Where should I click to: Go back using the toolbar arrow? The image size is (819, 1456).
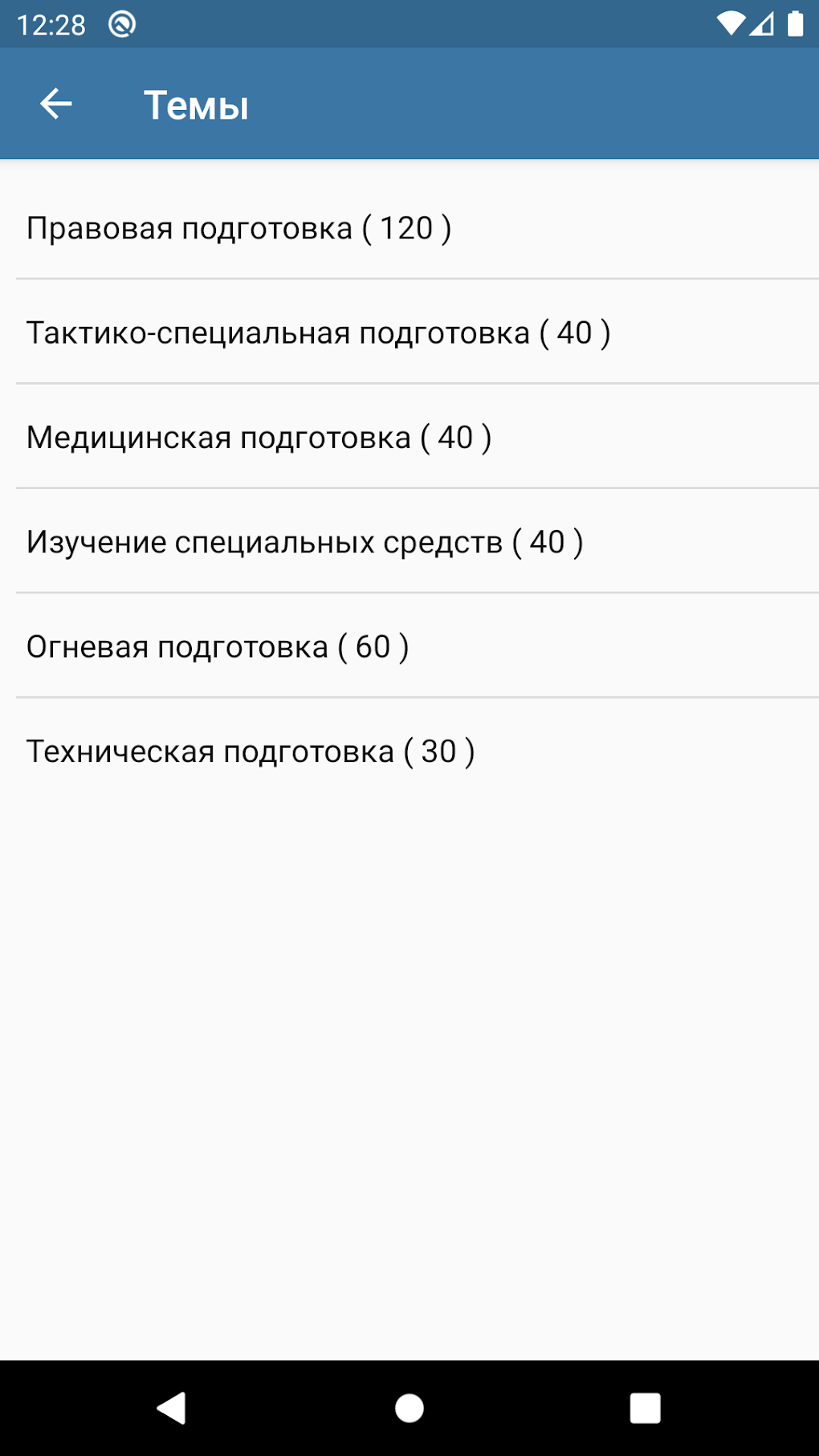click(56, 104)
